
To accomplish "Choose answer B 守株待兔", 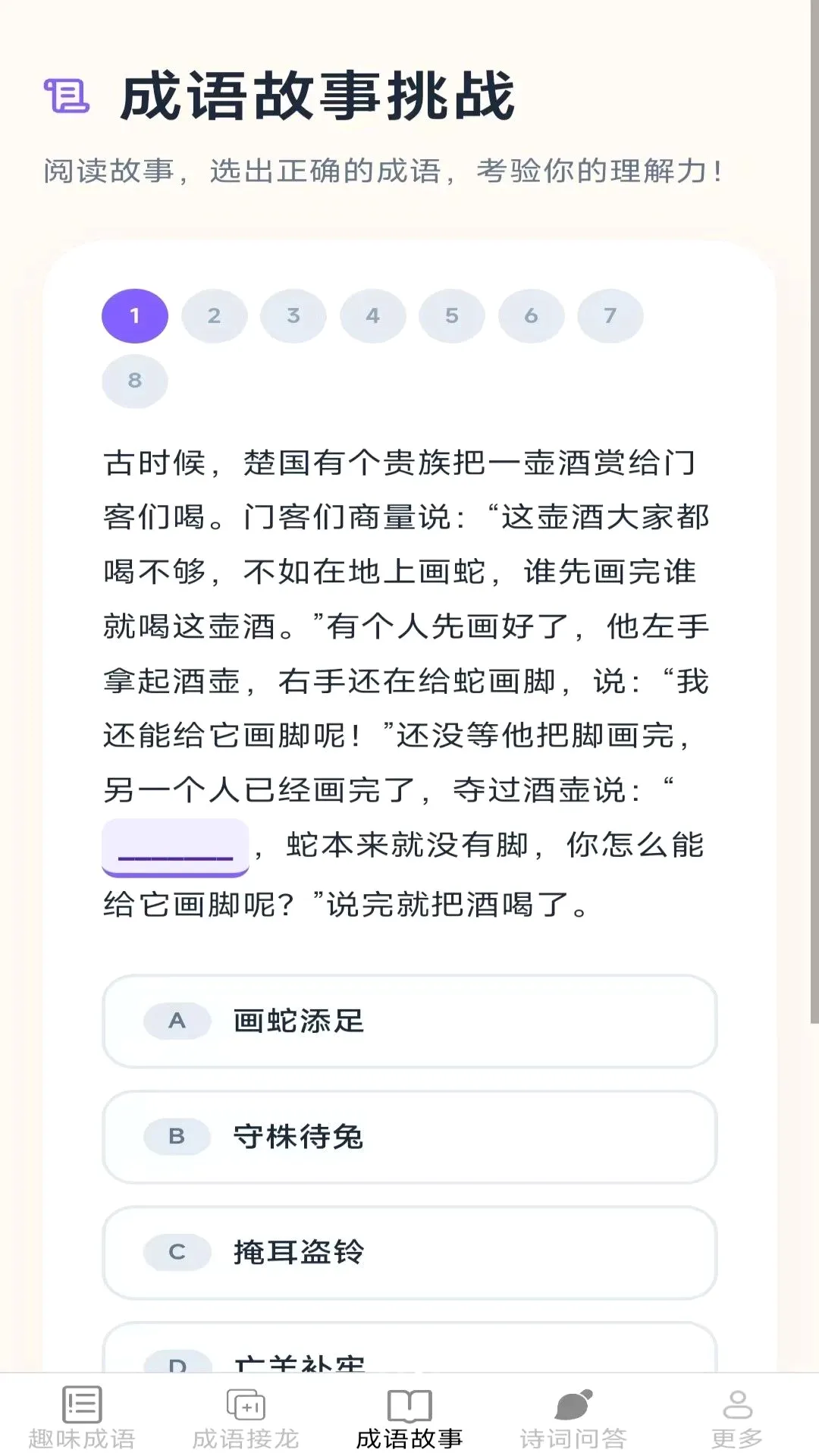I will coord(409,1136).
